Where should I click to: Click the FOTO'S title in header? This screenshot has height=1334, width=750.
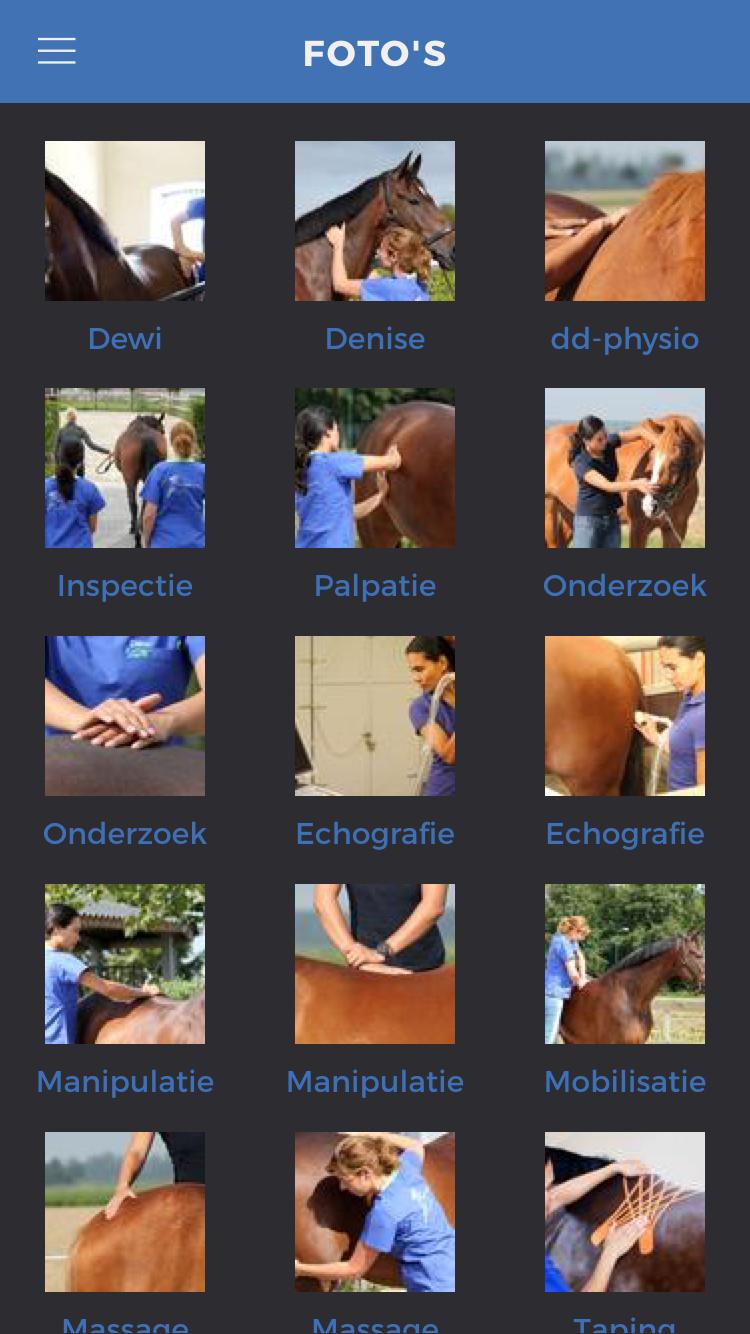point(374,52)
